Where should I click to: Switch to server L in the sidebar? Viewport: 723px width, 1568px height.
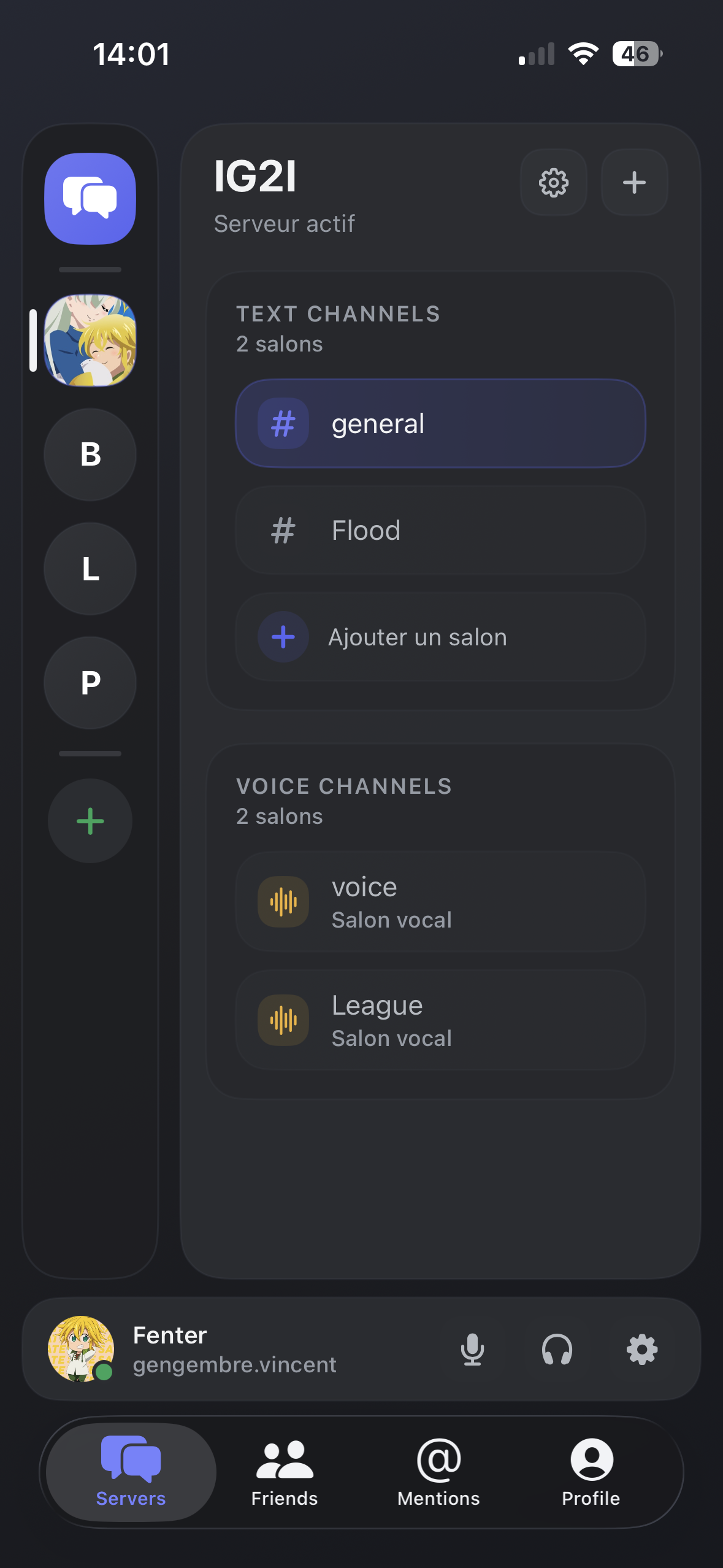pos(90,569)
